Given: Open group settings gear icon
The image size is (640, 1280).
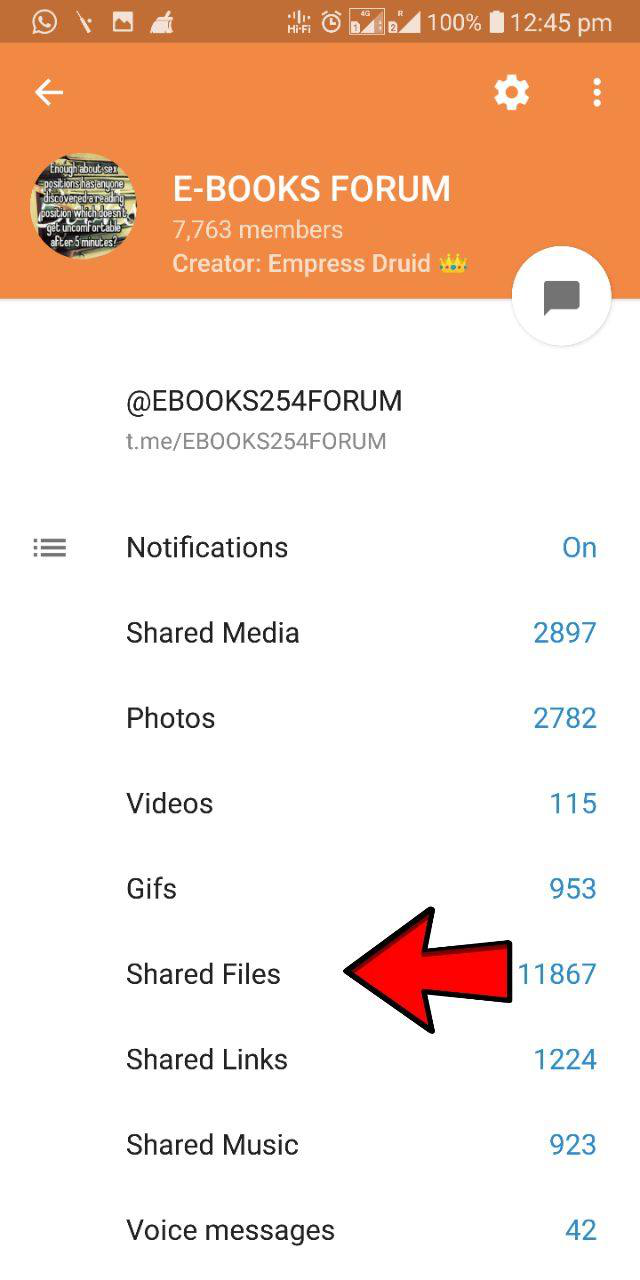Looking at the screenshot, I should coord(511,93).
